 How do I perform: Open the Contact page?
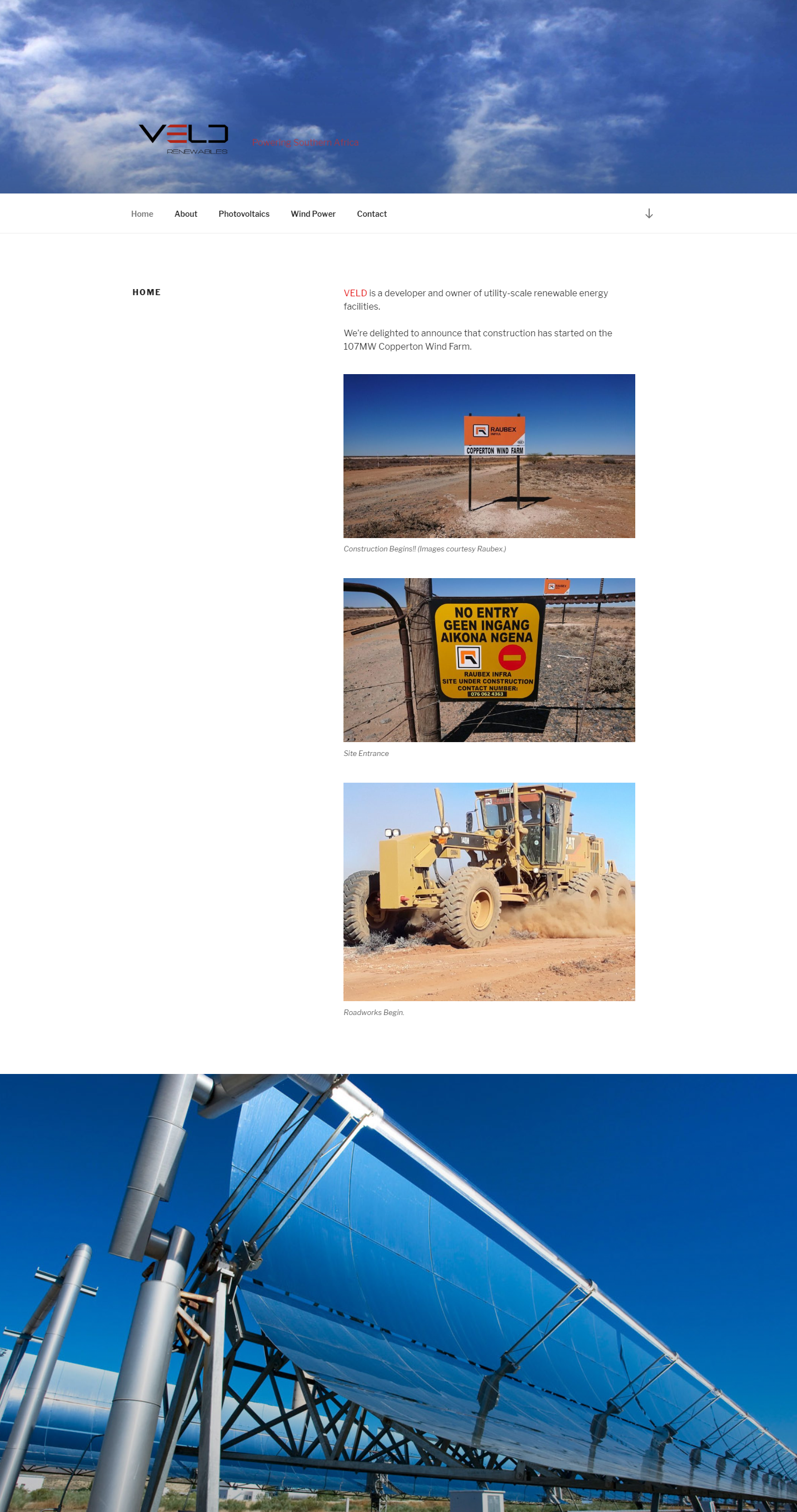tap(371, 213)
